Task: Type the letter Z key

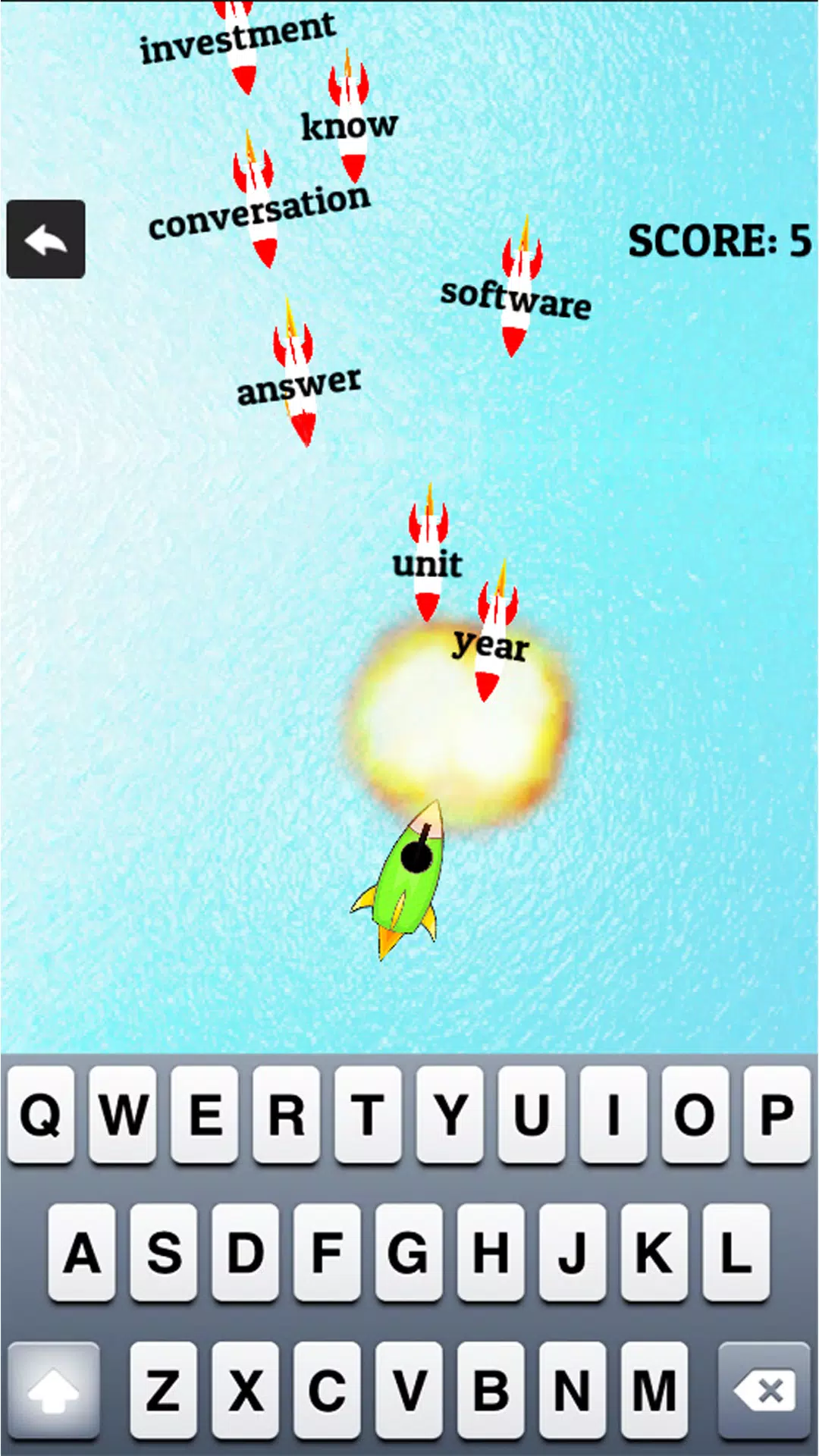Action: point(164,1390)
